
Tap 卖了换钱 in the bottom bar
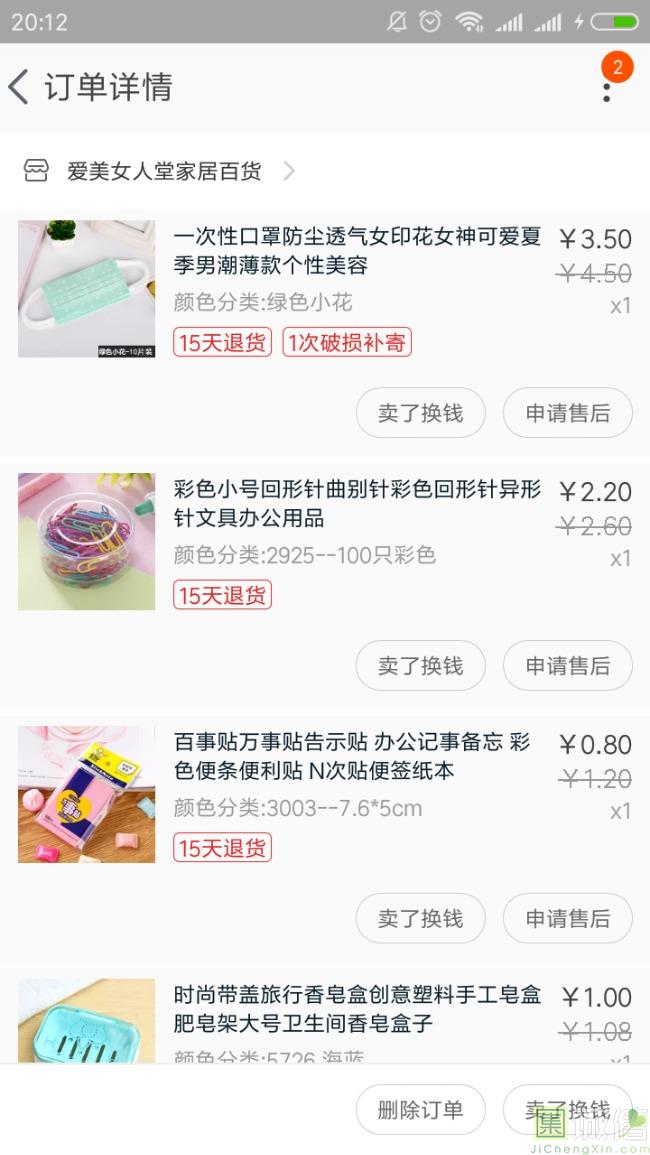567,1110
